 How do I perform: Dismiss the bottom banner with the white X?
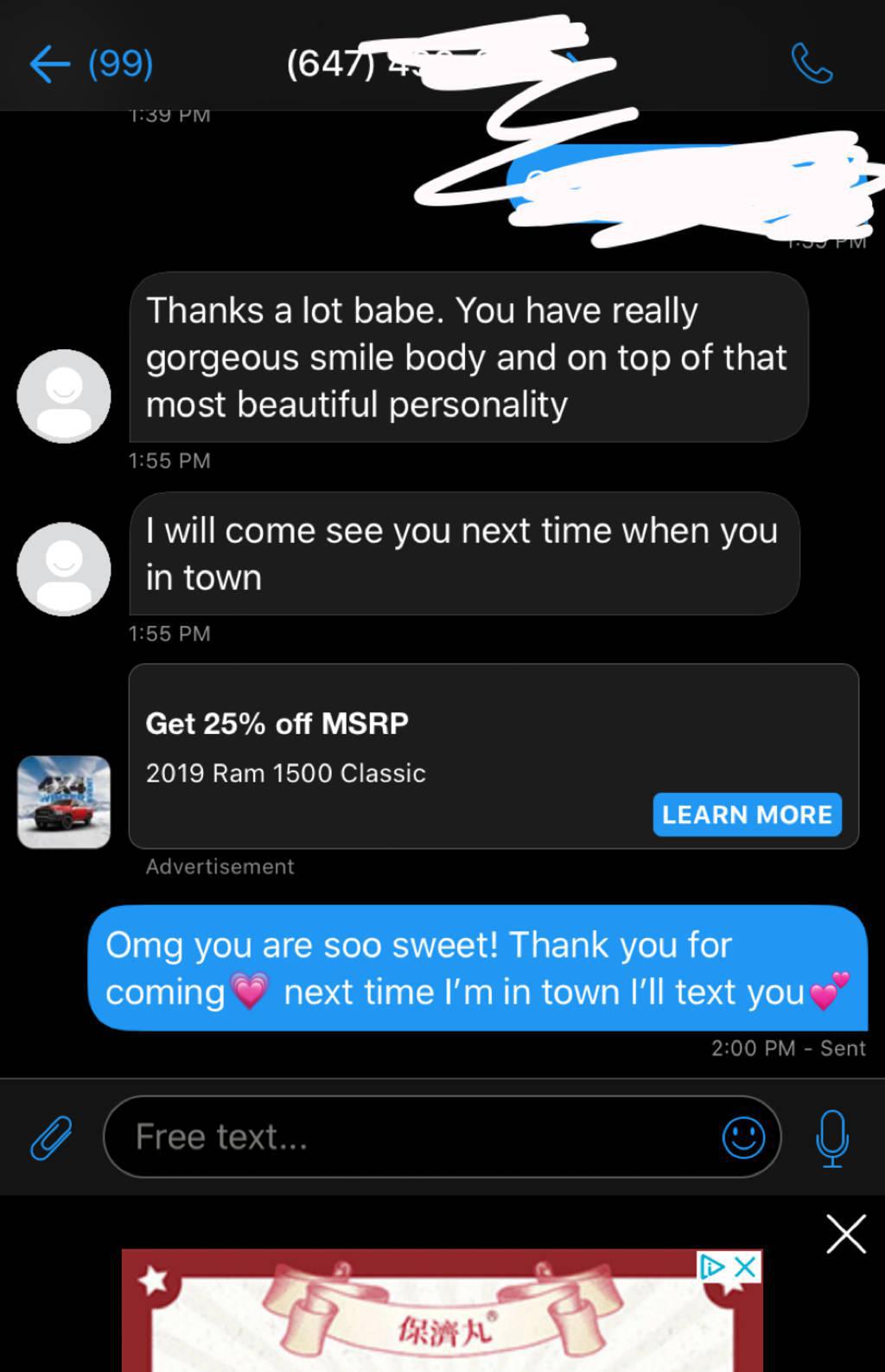pos(845,1234)
